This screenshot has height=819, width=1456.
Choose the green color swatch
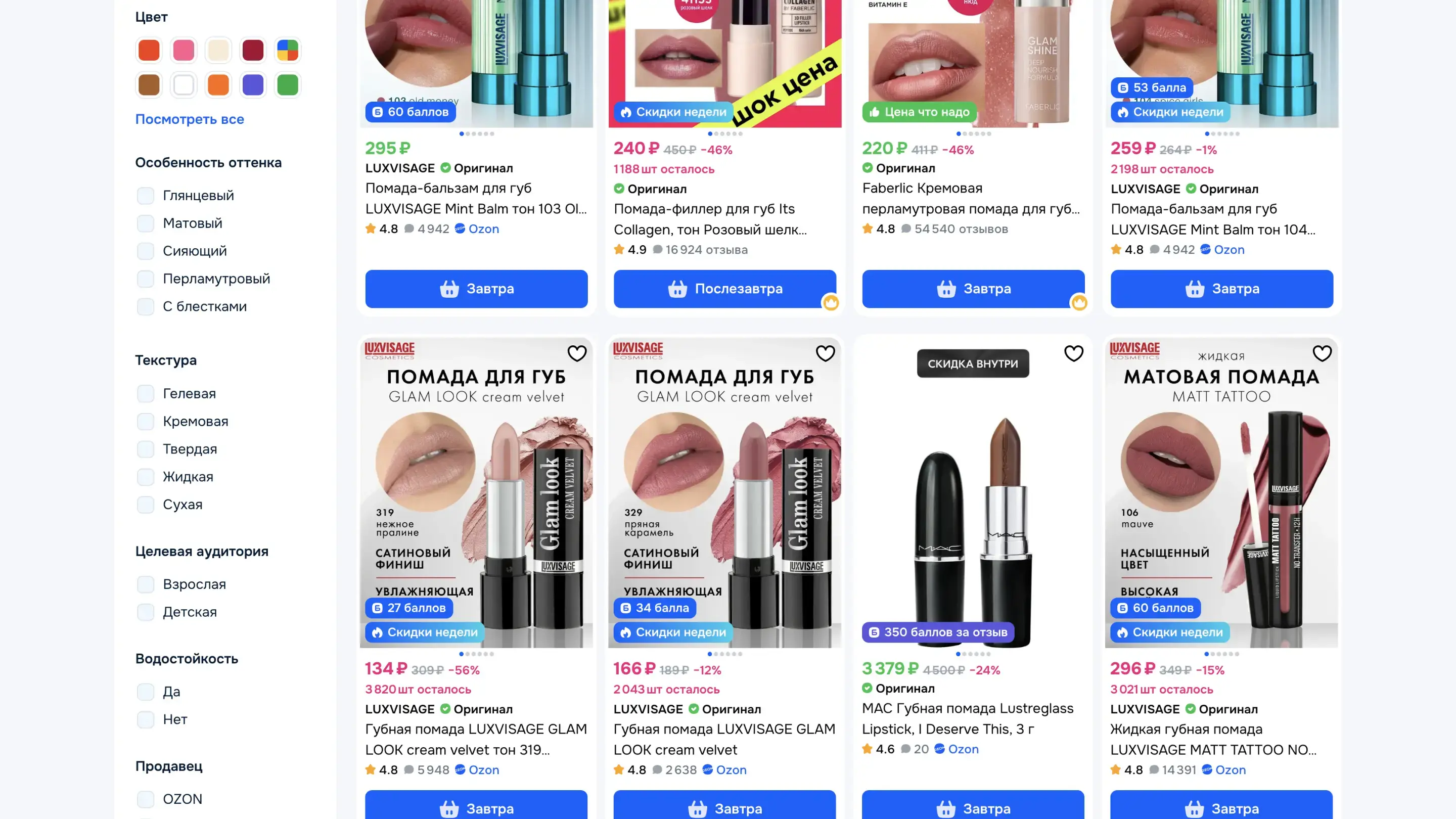(287, 85)
